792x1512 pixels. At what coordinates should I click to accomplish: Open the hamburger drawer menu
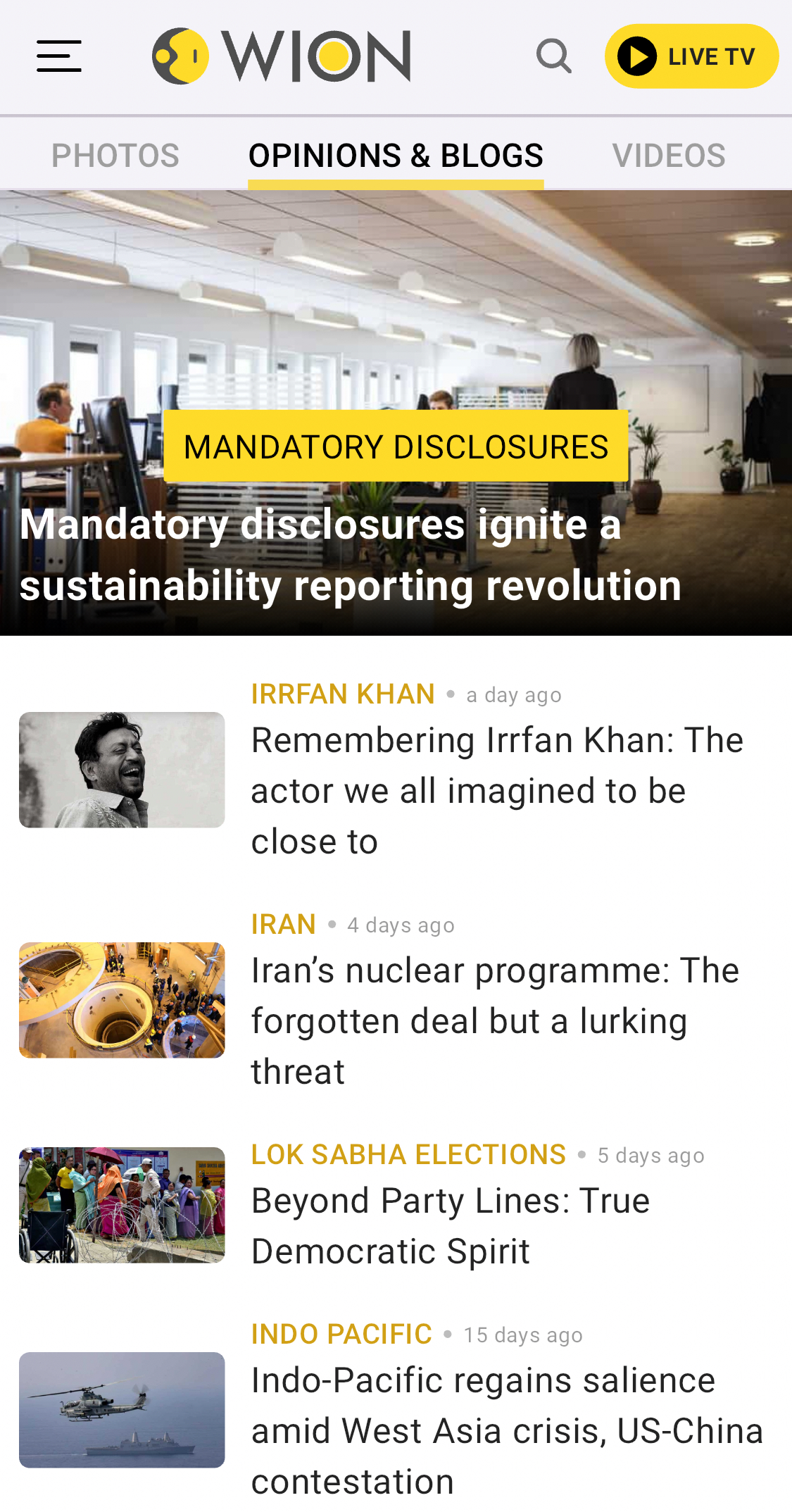(x=59, y=56)
